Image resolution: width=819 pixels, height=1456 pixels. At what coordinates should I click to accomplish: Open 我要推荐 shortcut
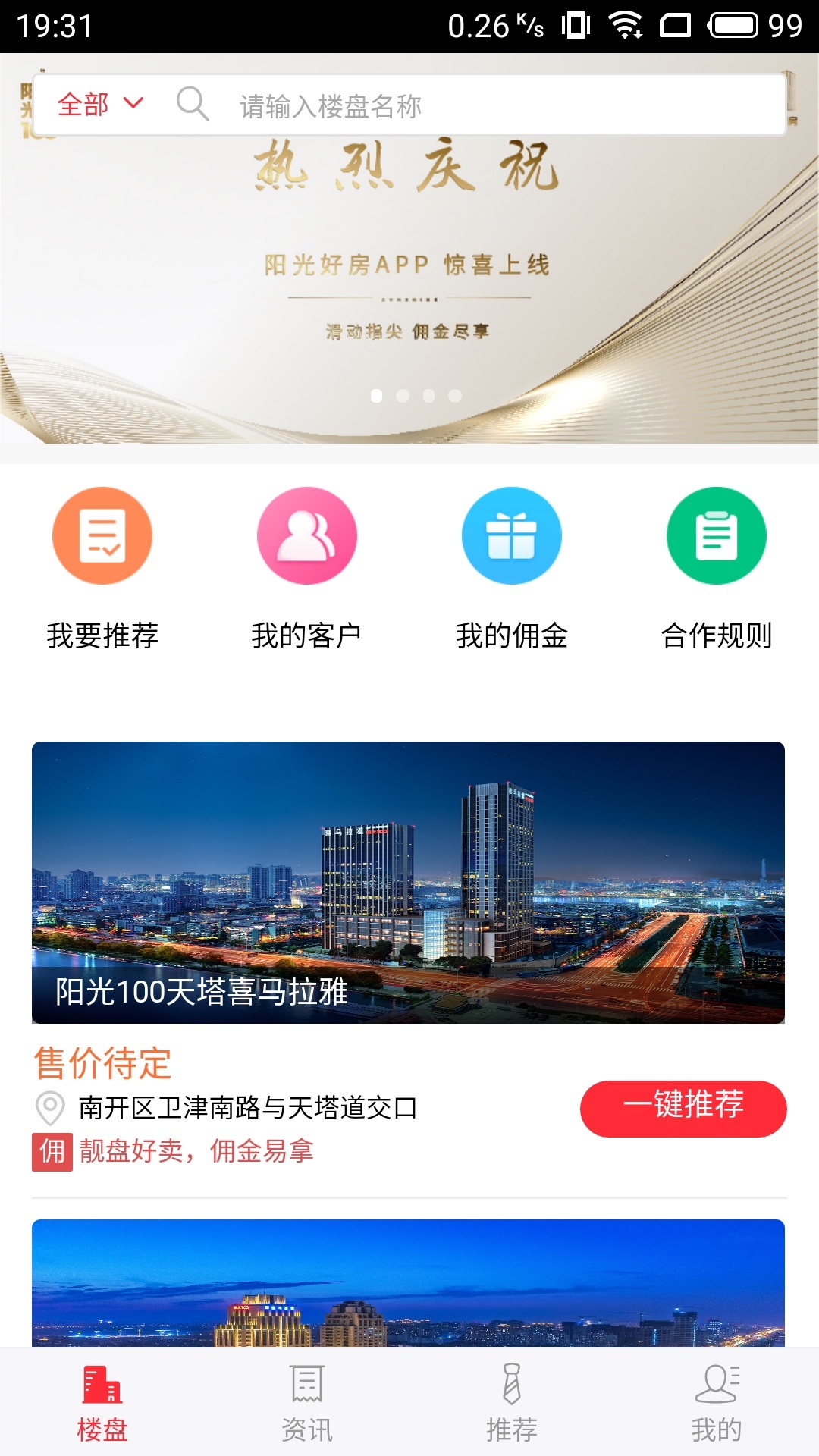(102, 569)
